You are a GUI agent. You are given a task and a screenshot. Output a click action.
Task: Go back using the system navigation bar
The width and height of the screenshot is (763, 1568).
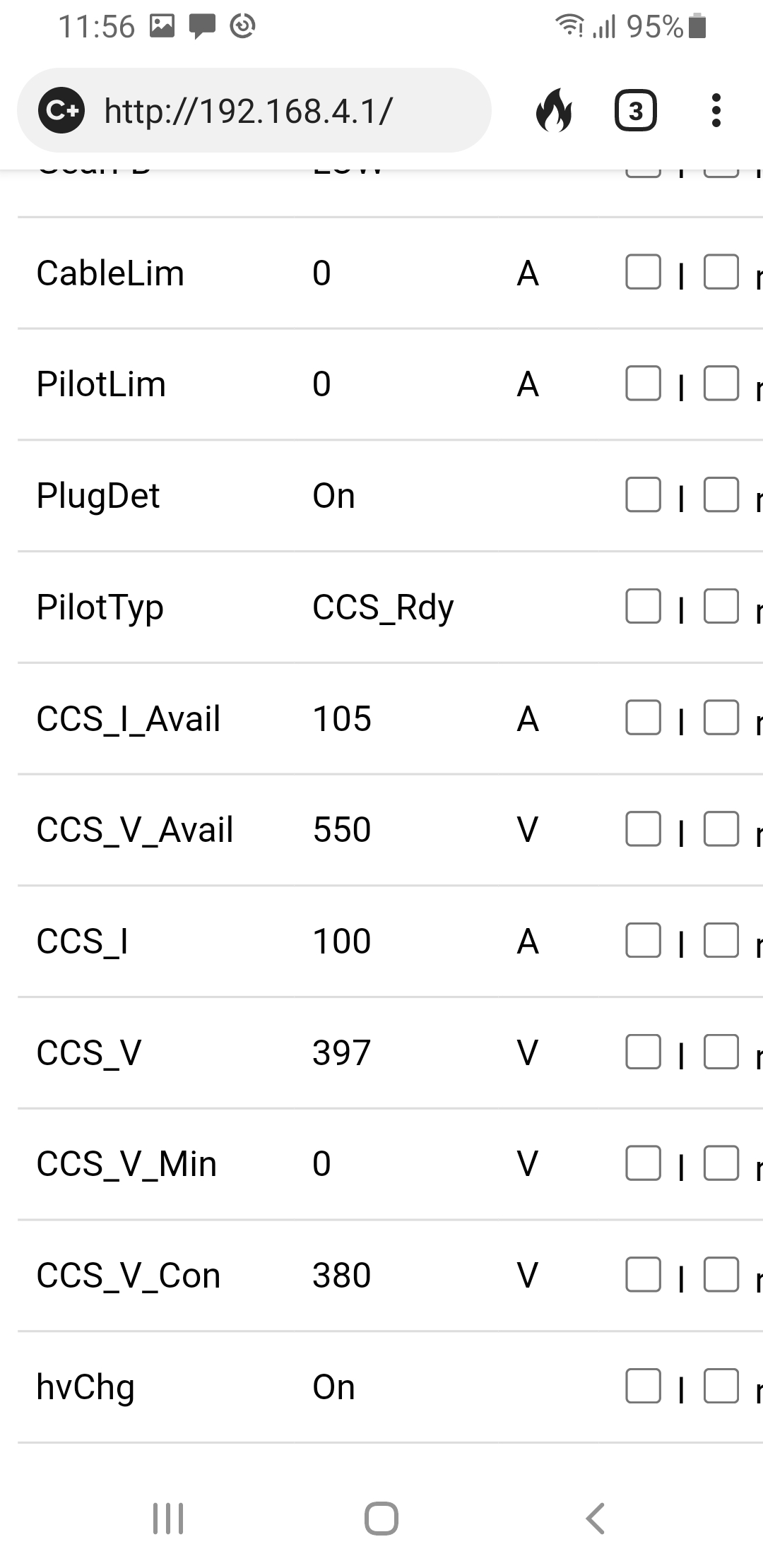click(x=595, y=1519)
